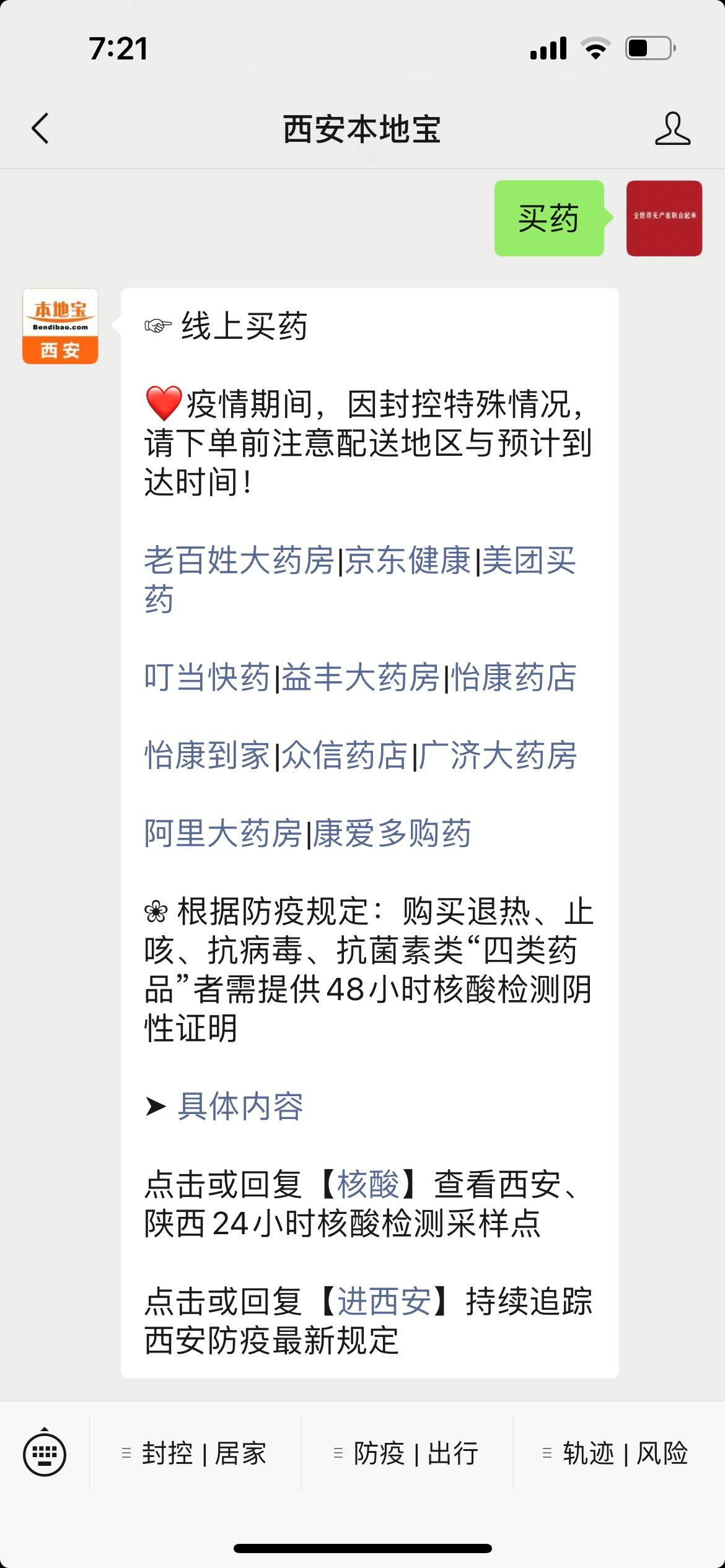The image size is (725, 1568).
Task: Tap the 核酸 keyword link
Action: [368, 1185]
